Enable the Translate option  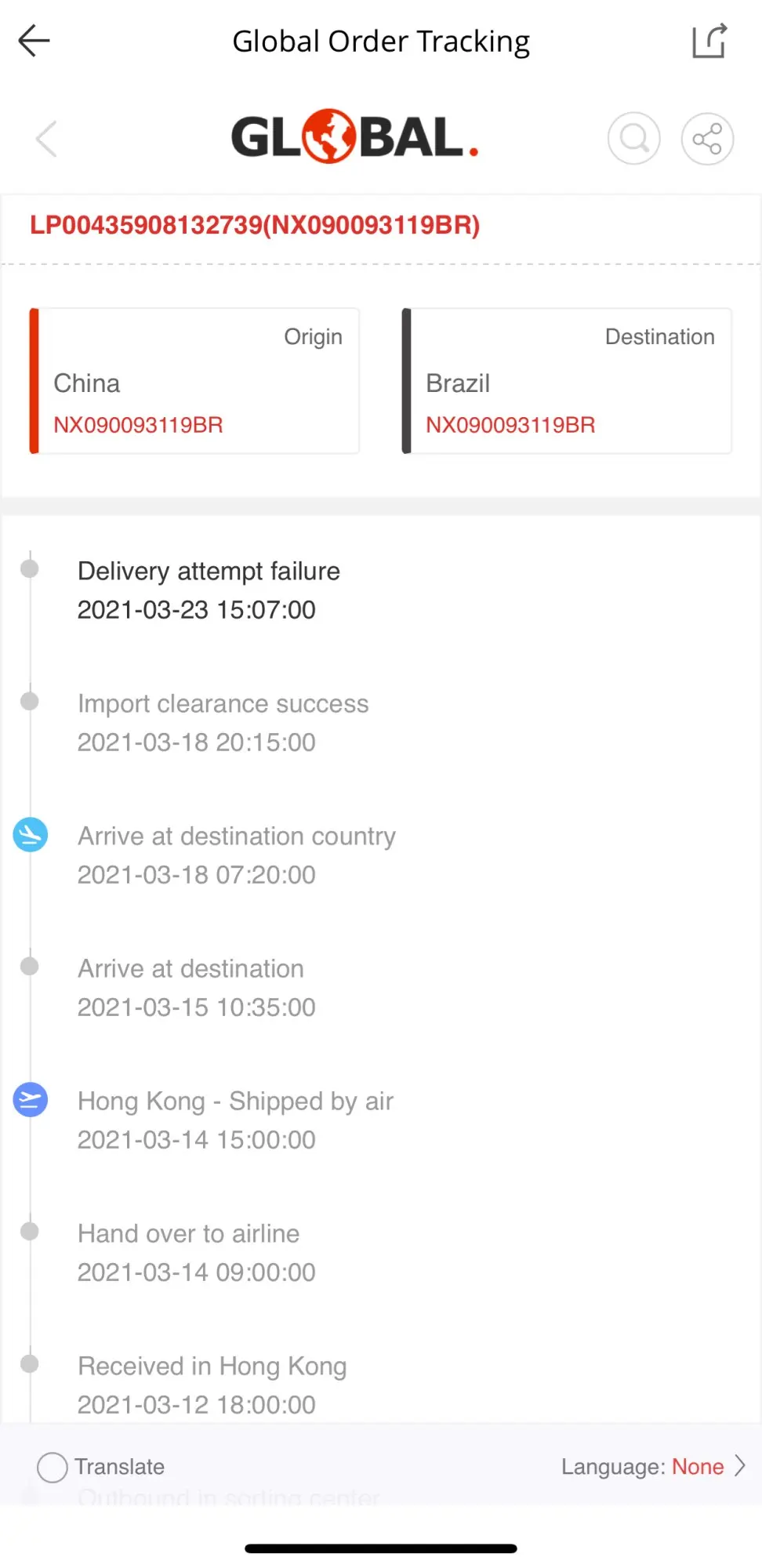coord(101,1467)
